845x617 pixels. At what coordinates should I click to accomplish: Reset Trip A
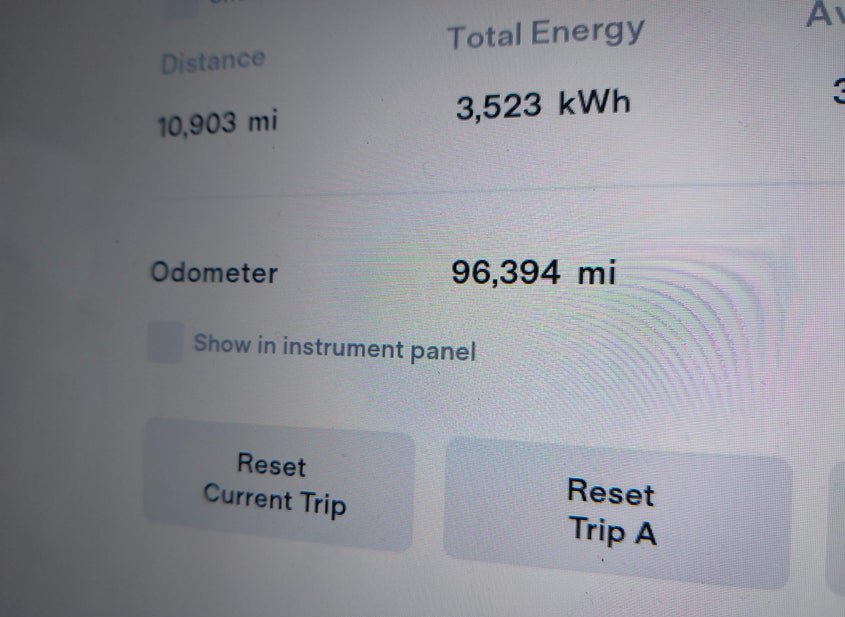pos(612,513)
